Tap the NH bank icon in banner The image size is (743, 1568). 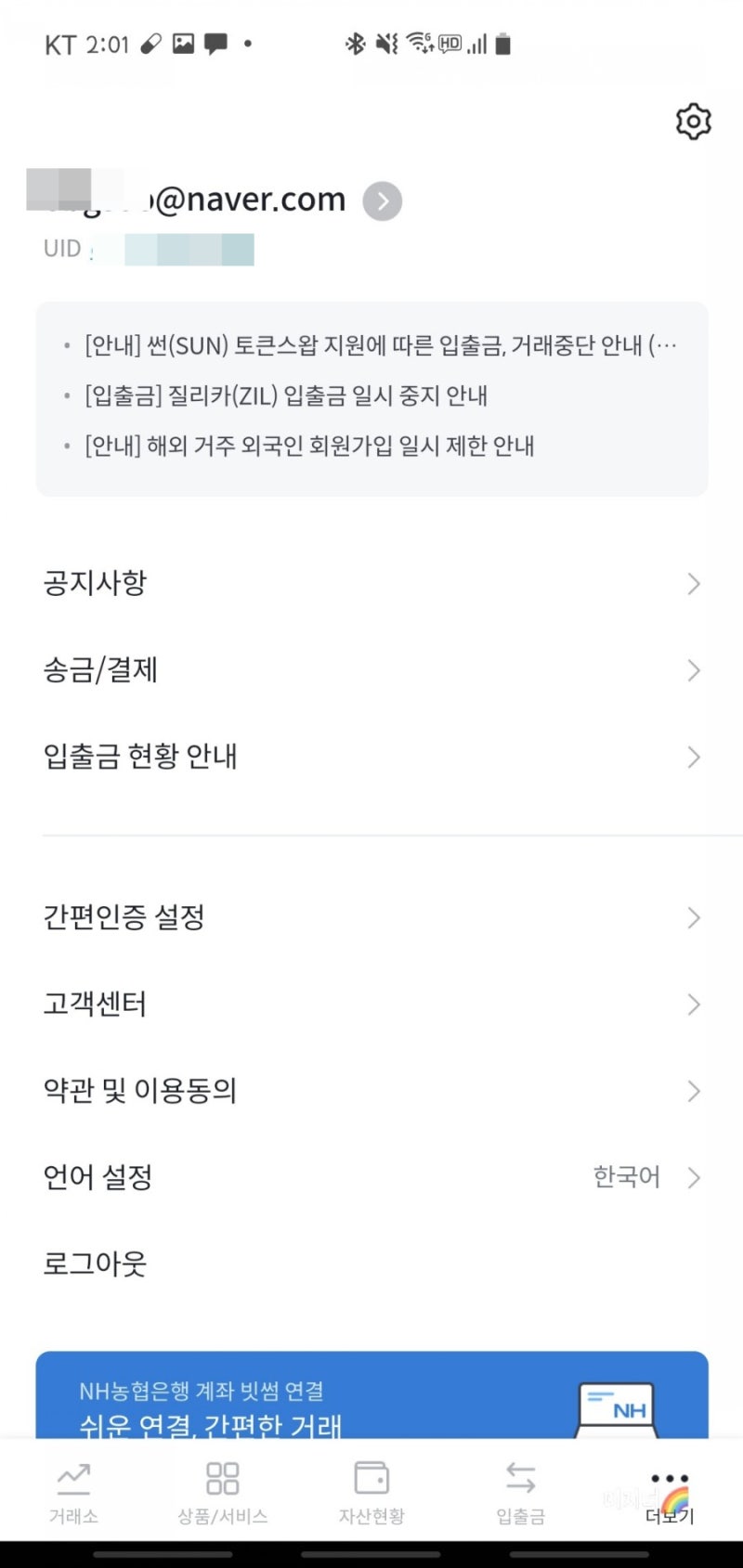[x=616, y=1406]
